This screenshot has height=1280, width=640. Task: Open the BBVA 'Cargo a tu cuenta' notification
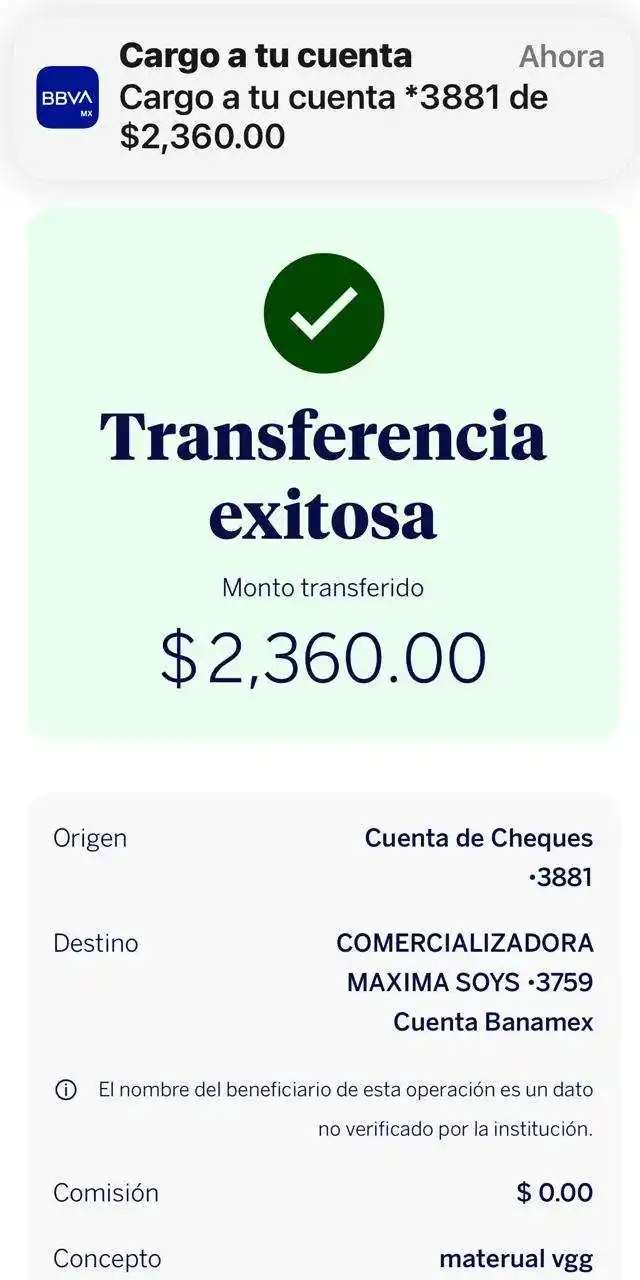click(320, 97)
